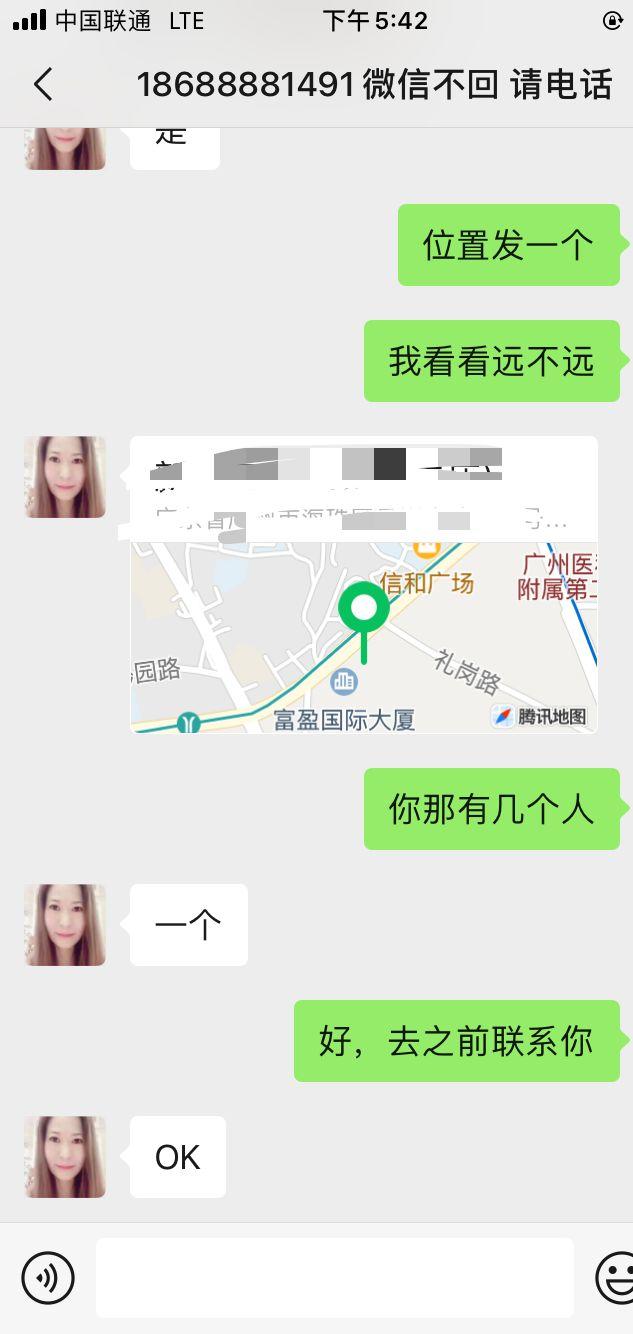Viewport: 633px width, 1334px height.
Task: Open the shared location map card
Action: [x=364, y=620]
